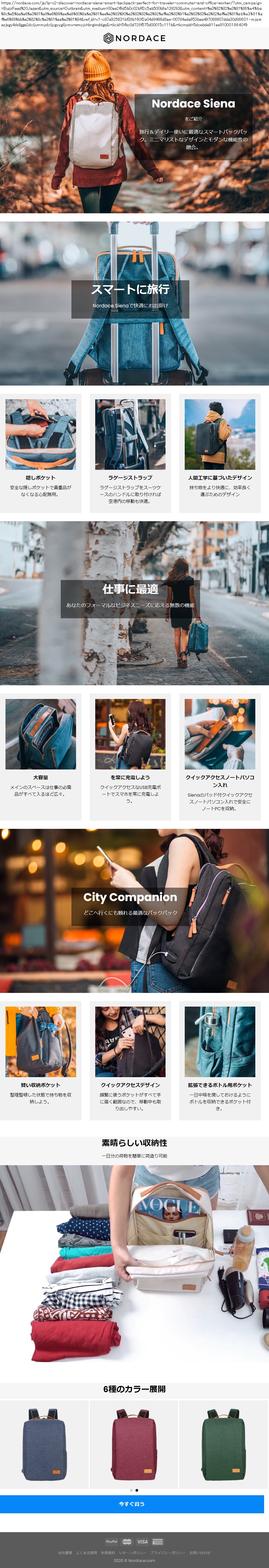Switch to the first carousel page dot

(131, 1490)
